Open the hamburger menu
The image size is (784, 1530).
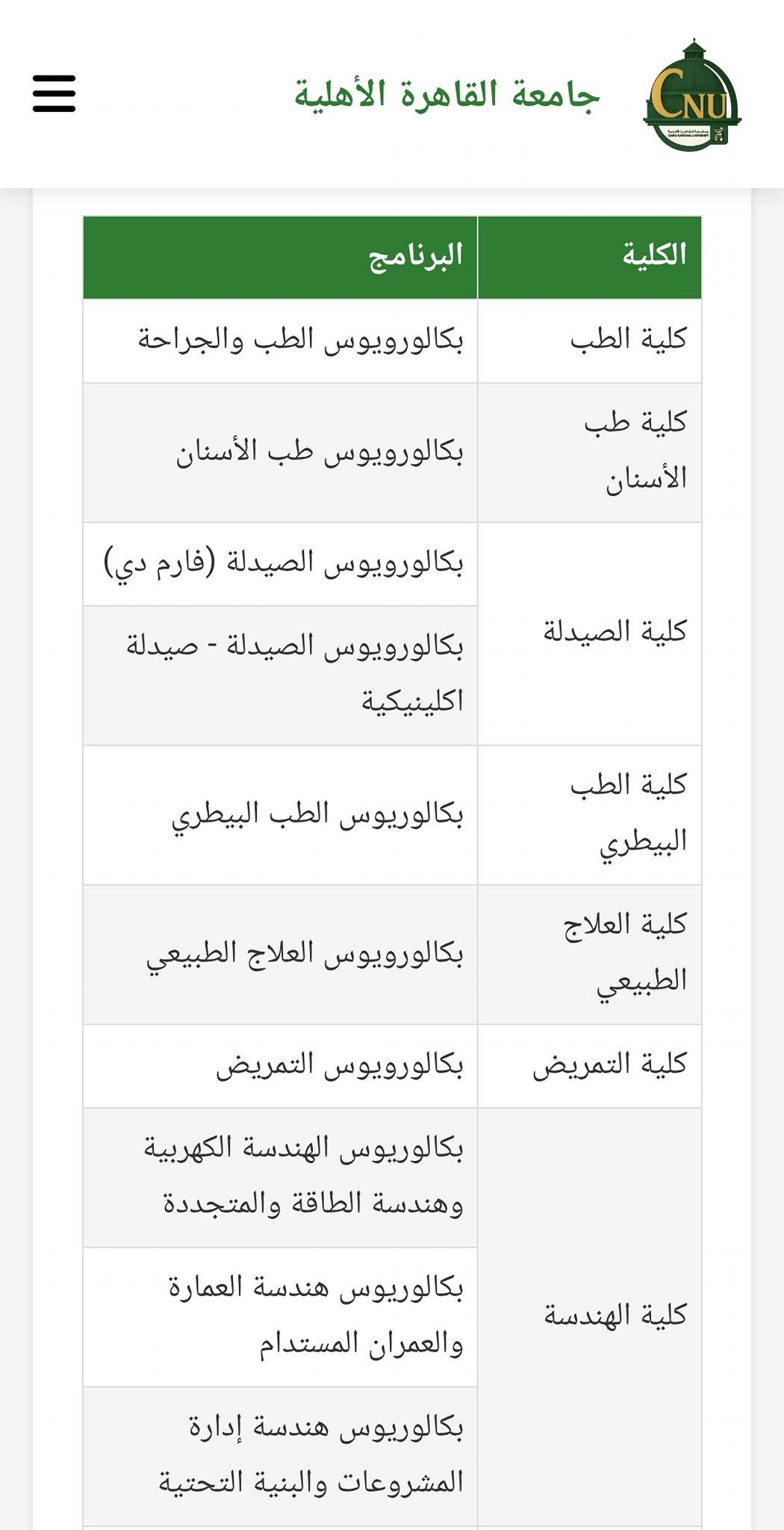pyautogui.click(x=54, y=93)
